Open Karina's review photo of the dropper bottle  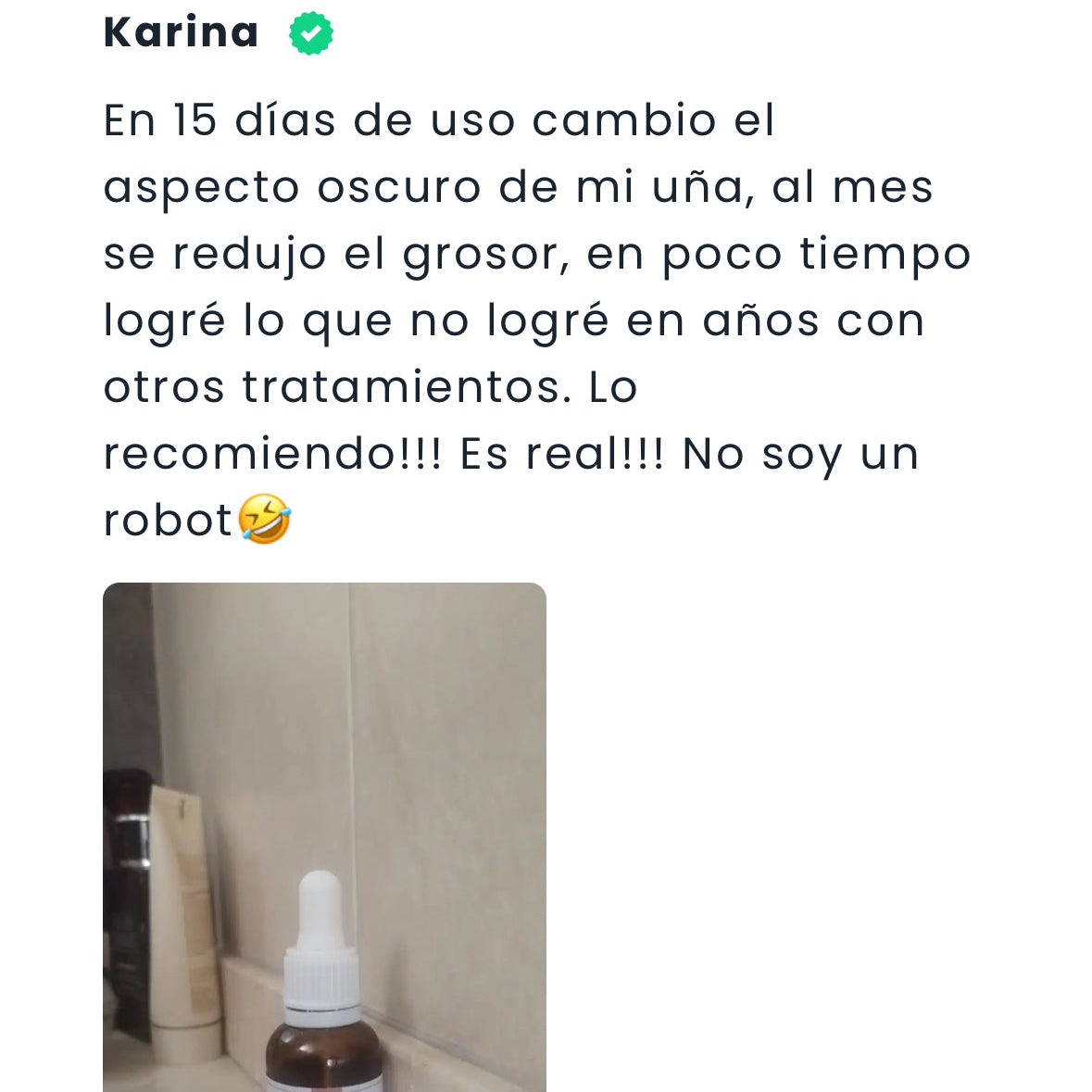pos(324,836)
